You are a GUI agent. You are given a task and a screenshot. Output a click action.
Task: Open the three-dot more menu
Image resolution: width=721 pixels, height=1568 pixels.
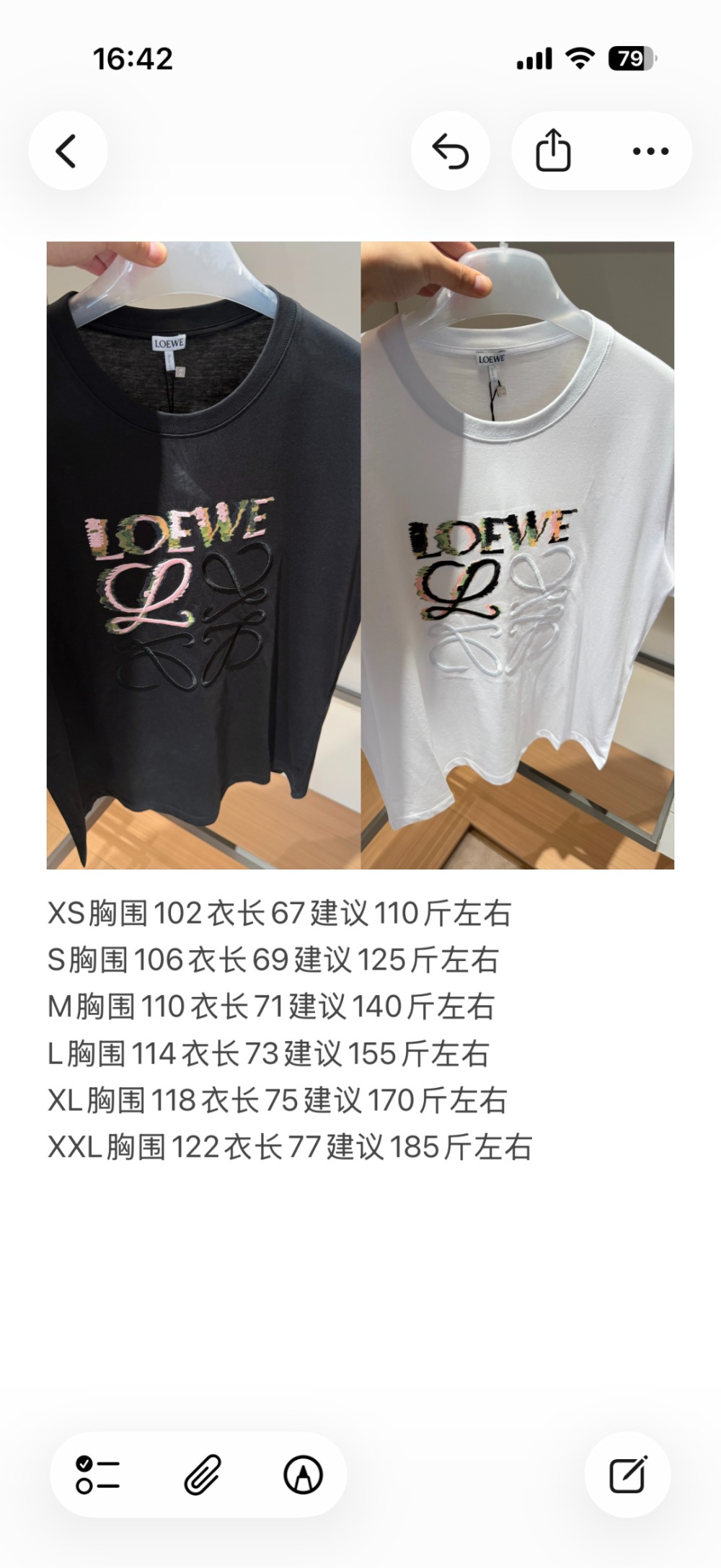650,151
